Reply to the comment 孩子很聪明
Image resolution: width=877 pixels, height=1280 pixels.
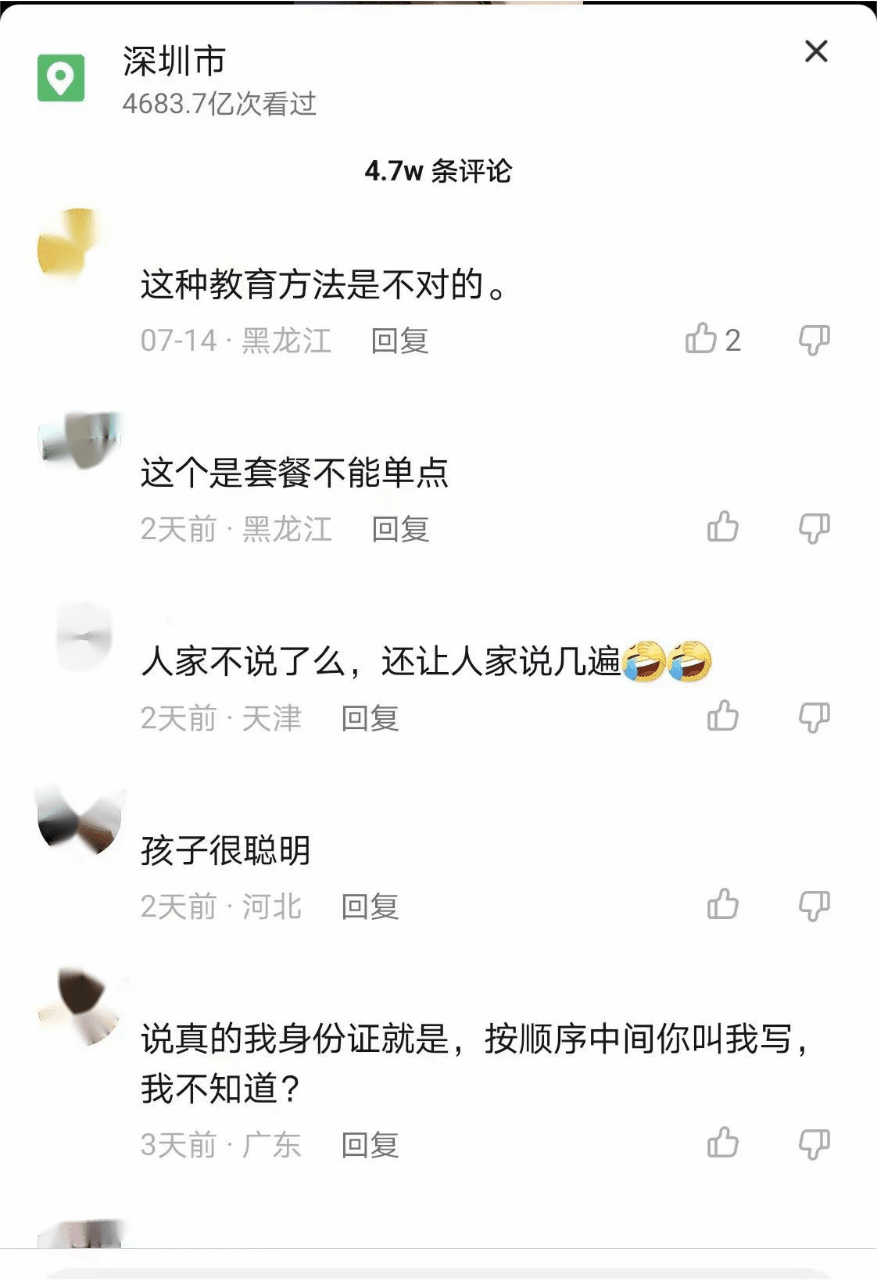point(370,907)
